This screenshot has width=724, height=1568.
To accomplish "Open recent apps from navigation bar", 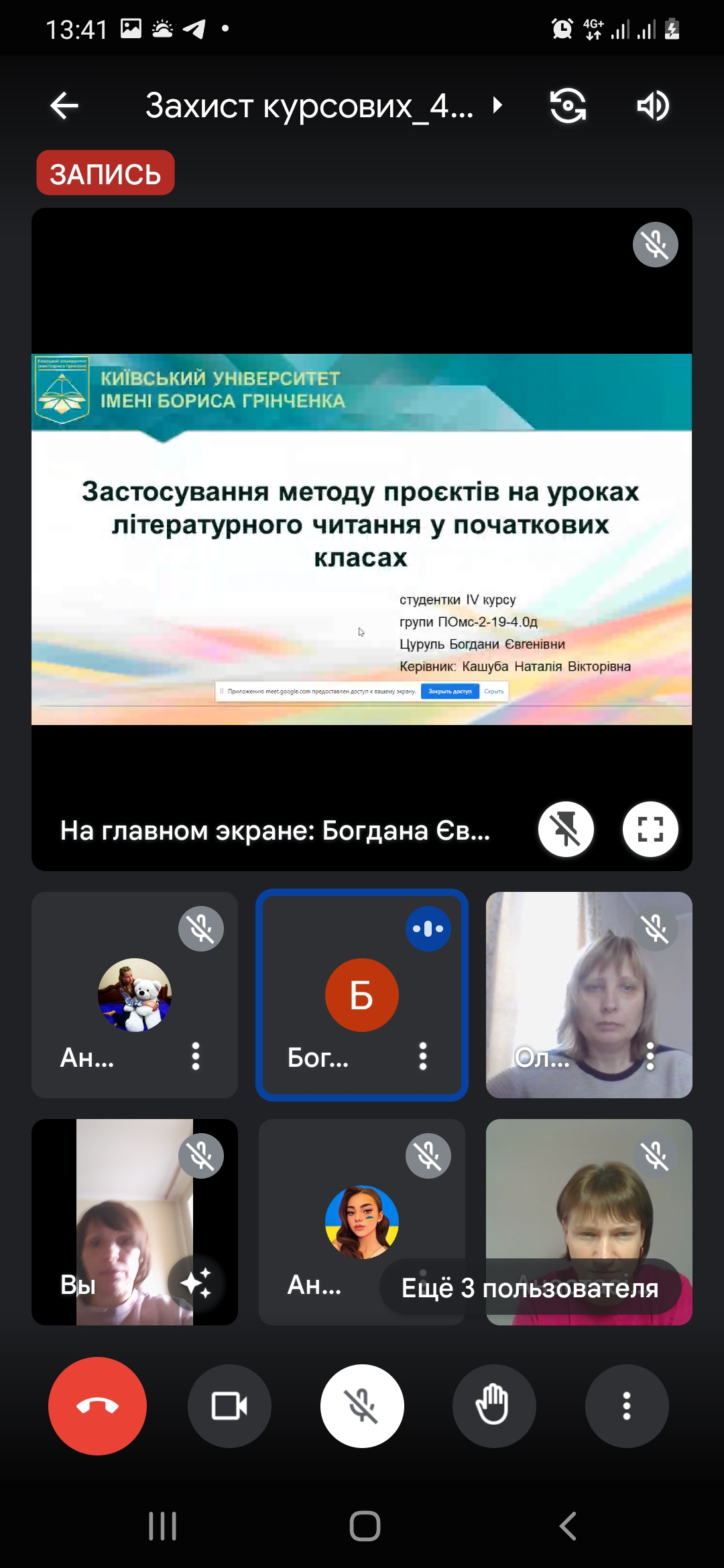I will tap(162, 1526).
